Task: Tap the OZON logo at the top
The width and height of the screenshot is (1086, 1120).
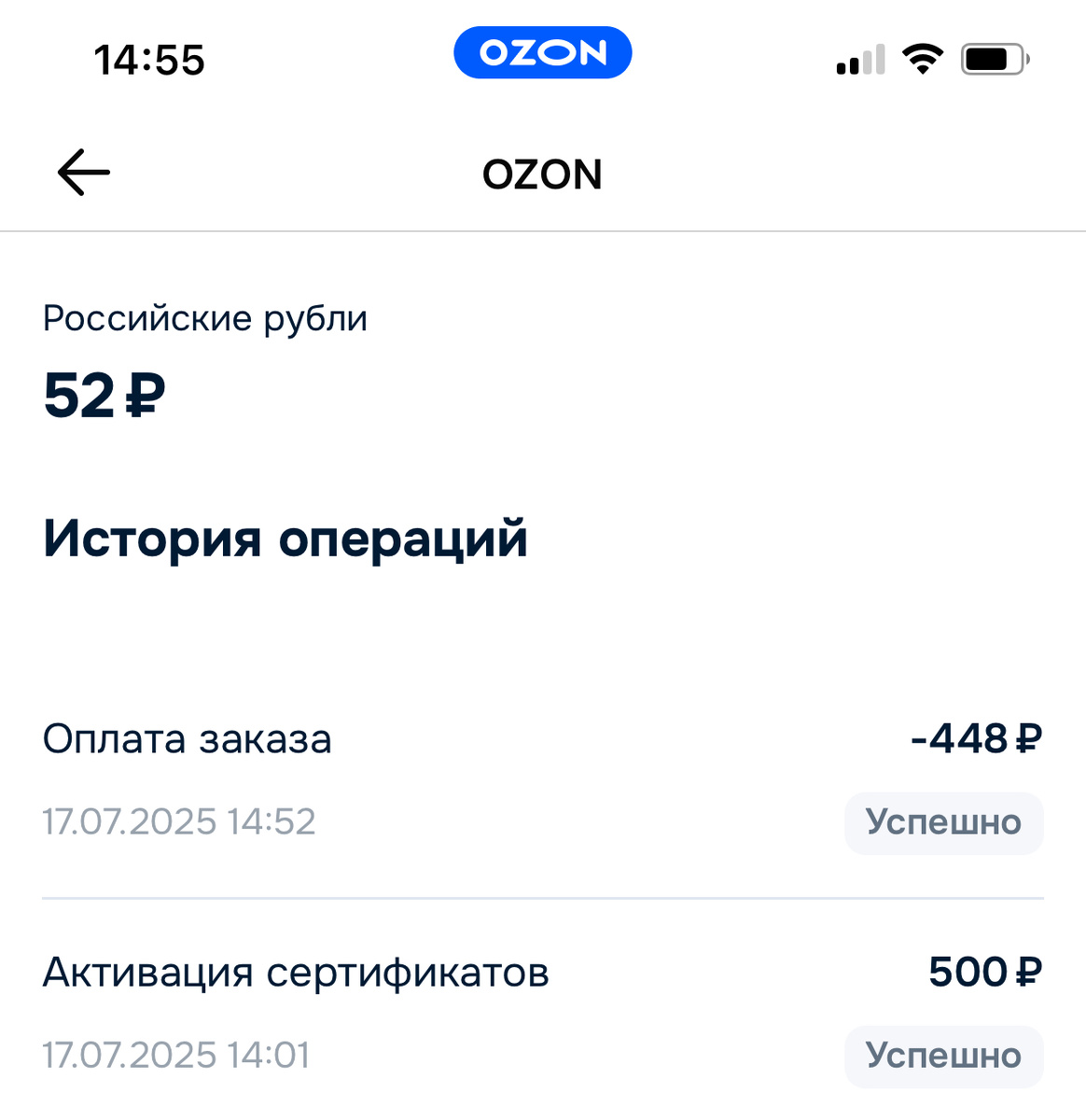Action: (x=542, y=53)
